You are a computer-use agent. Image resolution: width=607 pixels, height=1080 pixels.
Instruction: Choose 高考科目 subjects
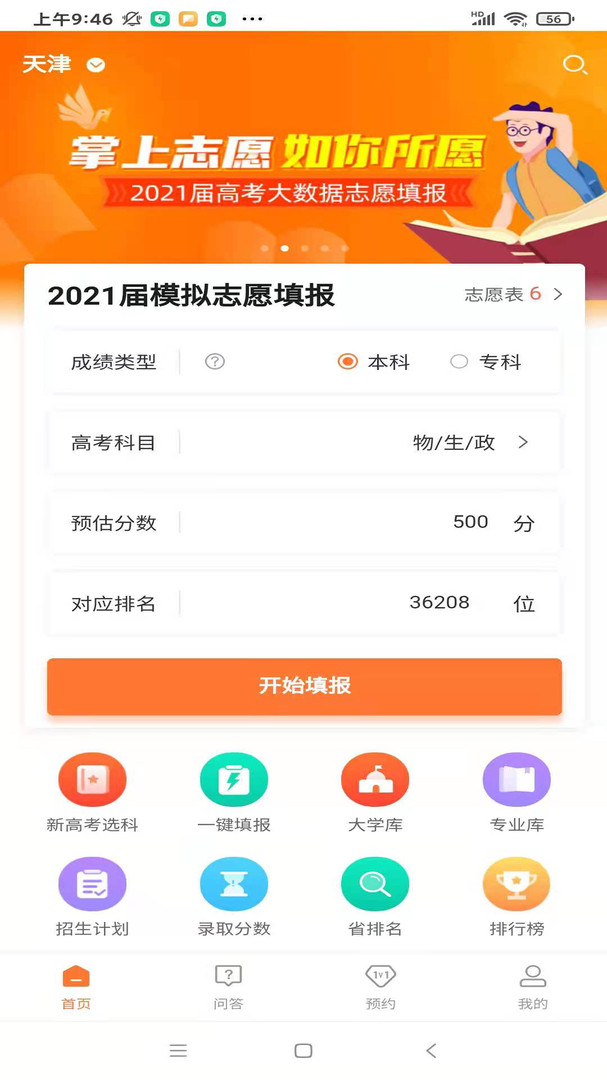click(x=304, y=443)
